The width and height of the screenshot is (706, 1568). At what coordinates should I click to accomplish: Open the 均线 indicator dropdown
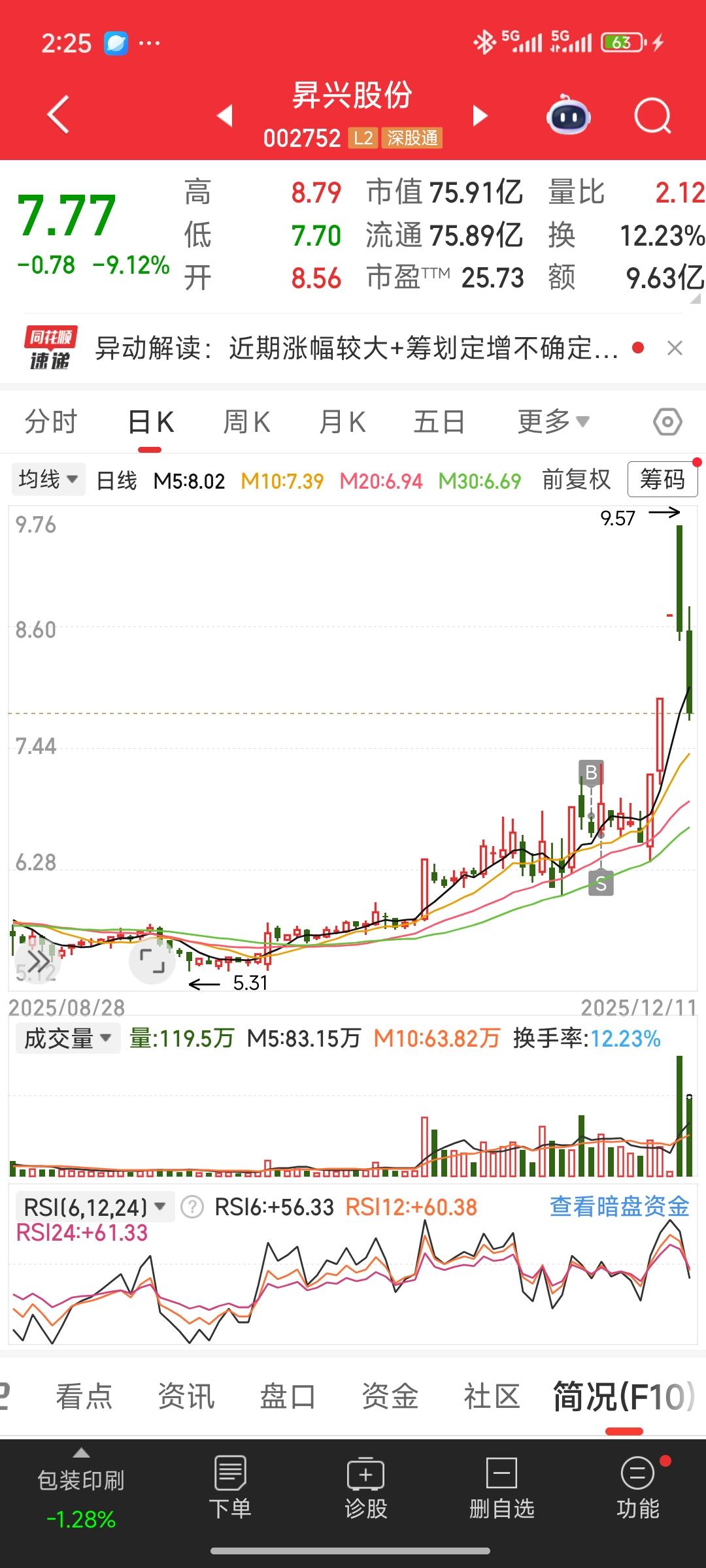click(x=48, y=479)
